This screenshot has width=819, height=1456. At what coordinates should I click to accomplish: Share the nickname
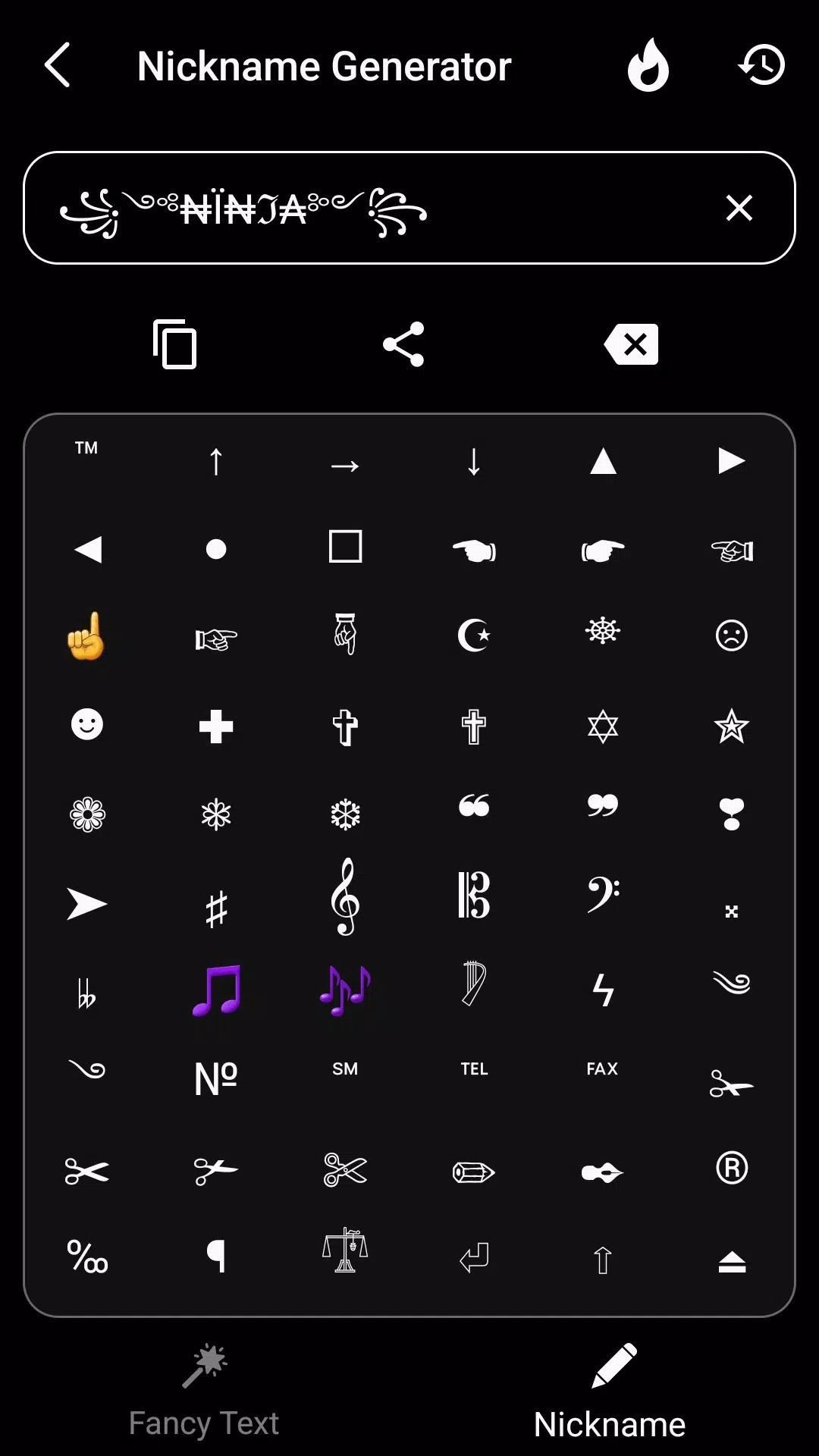coord(403,344)
